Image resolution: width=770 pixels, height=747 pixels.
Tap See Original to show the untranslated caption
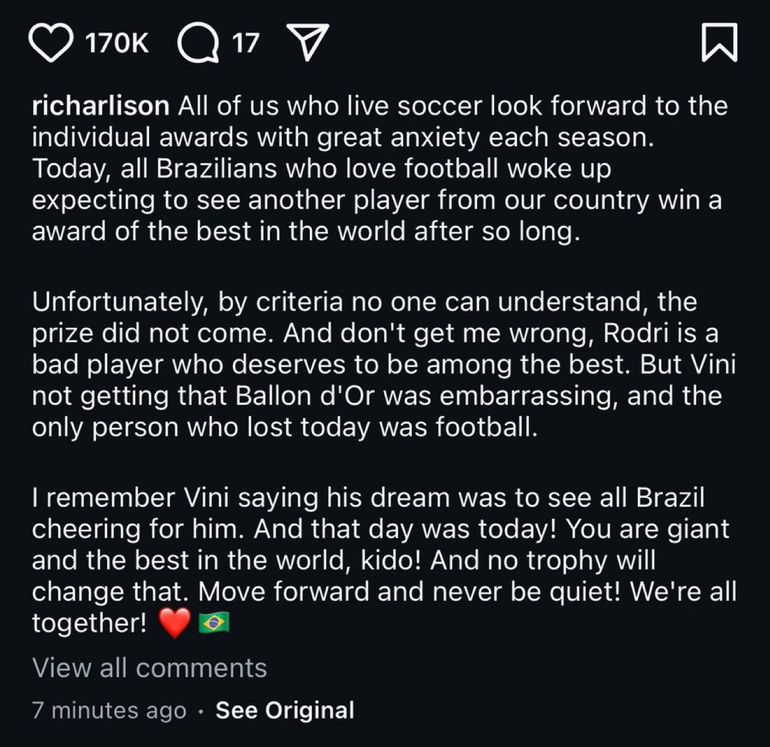click(x=285, y=711)
